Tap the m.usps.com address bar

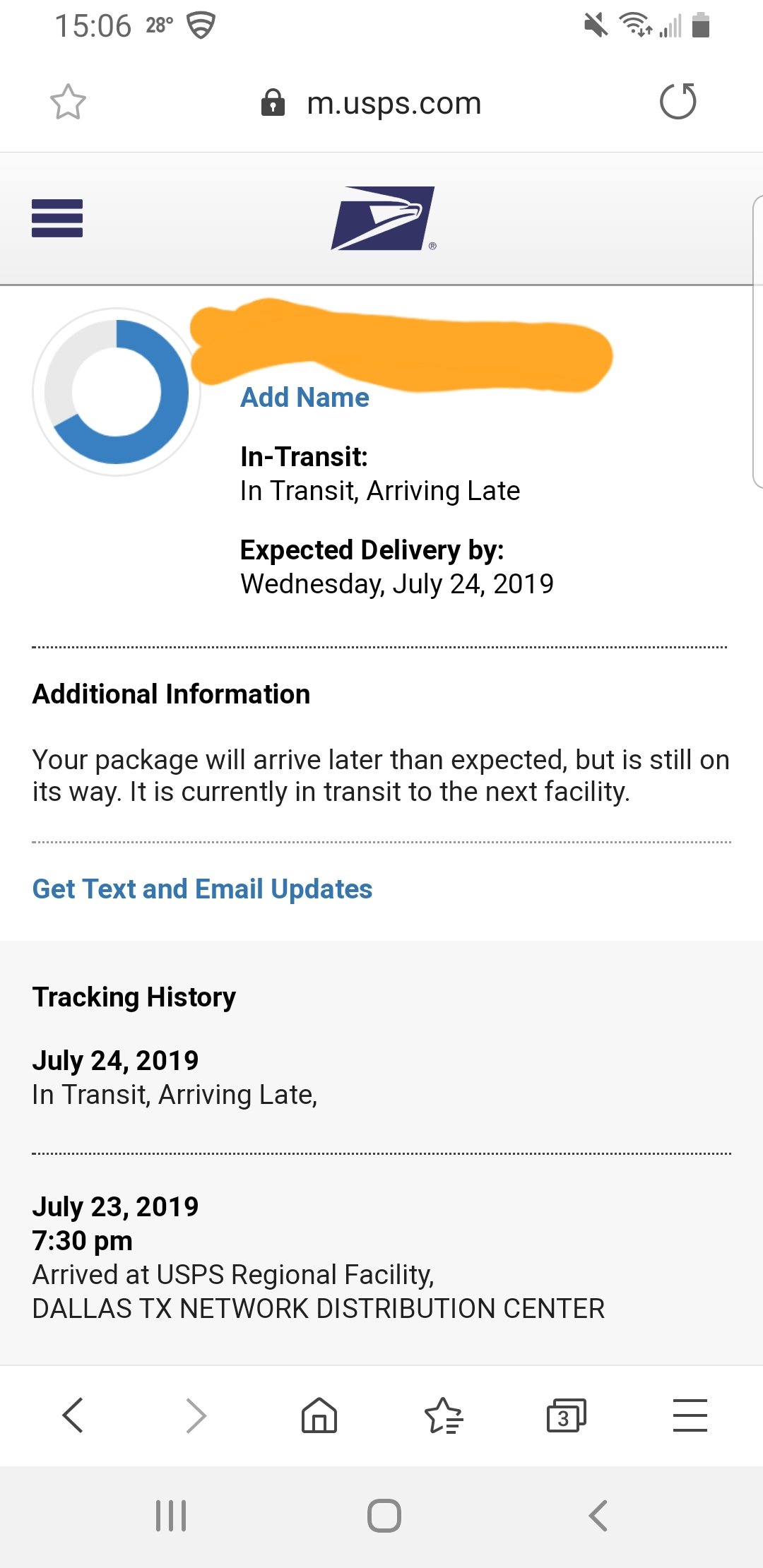click(372, 103)
